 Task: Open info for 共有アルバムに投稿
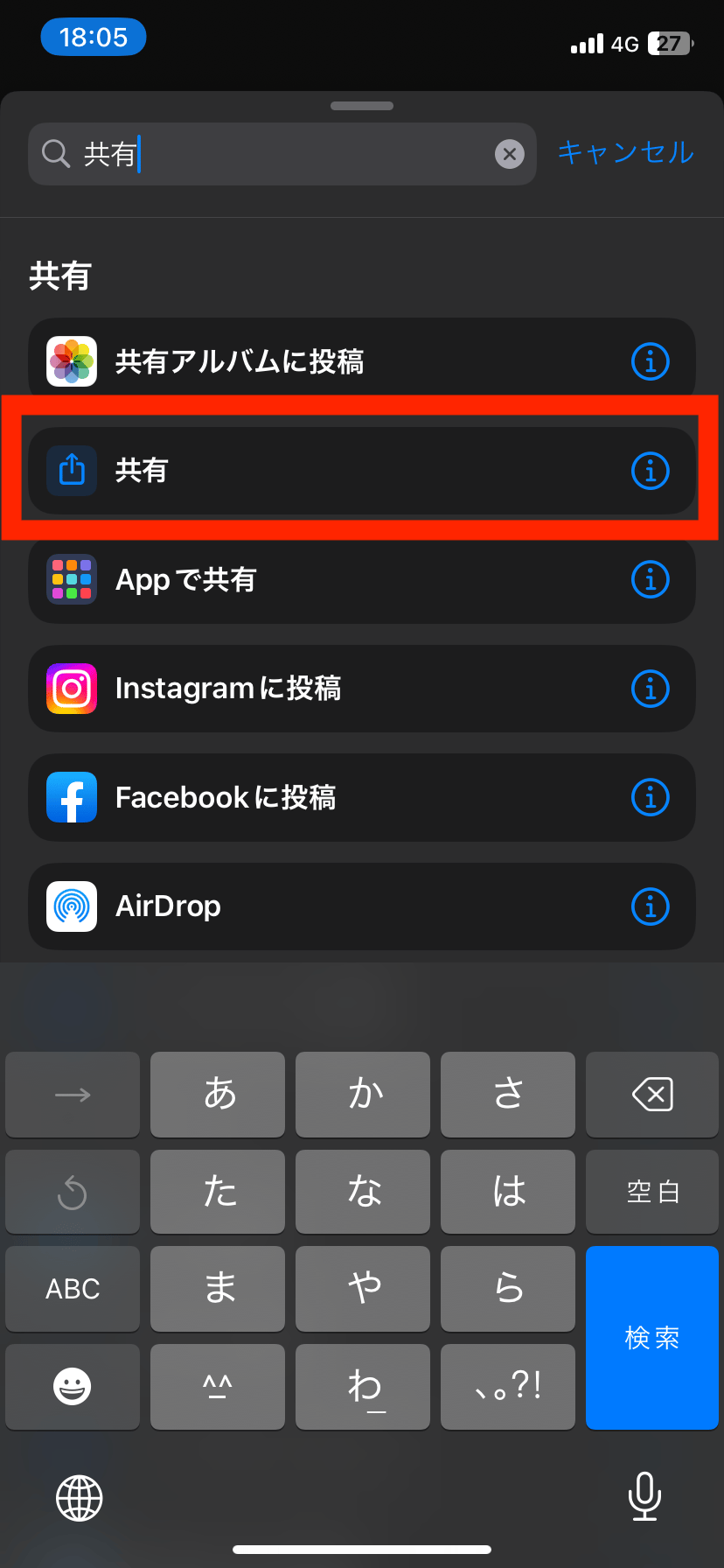pyautogui.click(x=651, y=361)
